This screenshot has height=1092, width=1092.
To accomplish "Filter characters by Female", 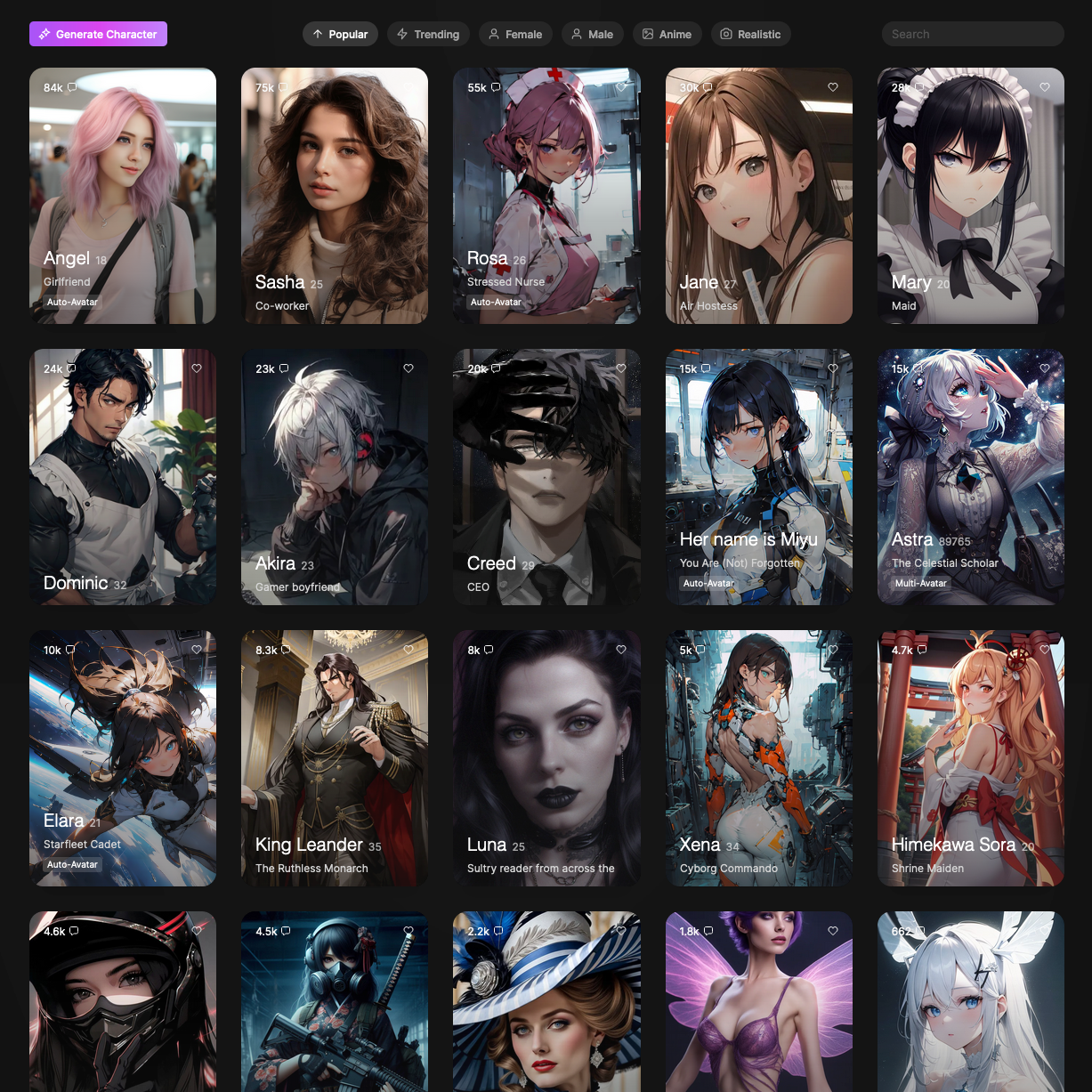I will point(515,34).
